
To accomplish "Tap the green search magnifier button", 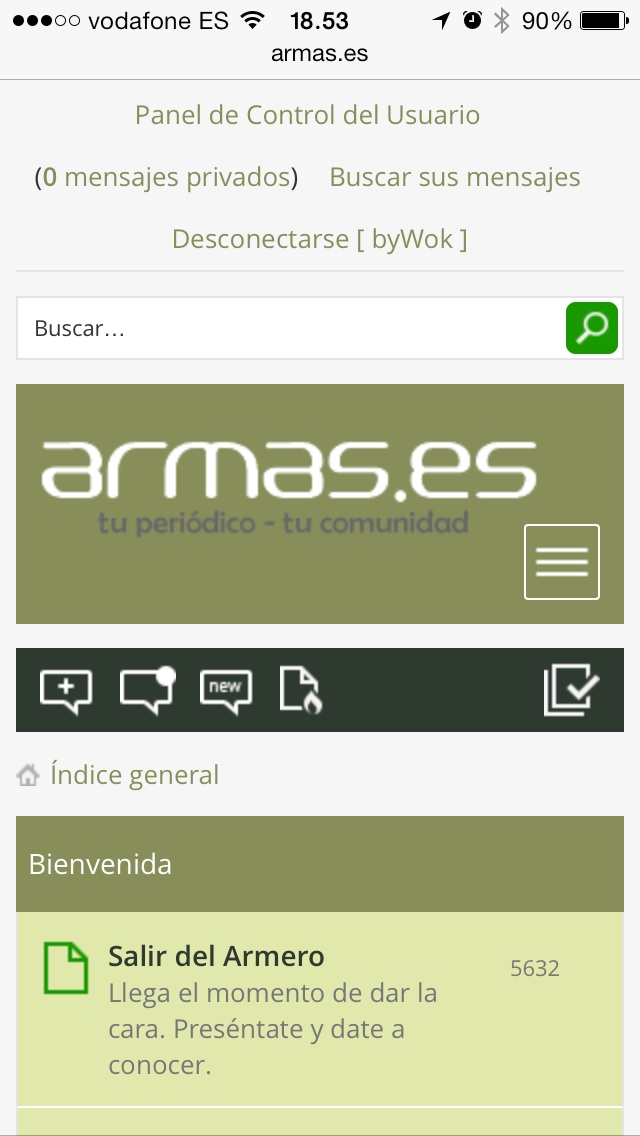I will coord(592,328).
